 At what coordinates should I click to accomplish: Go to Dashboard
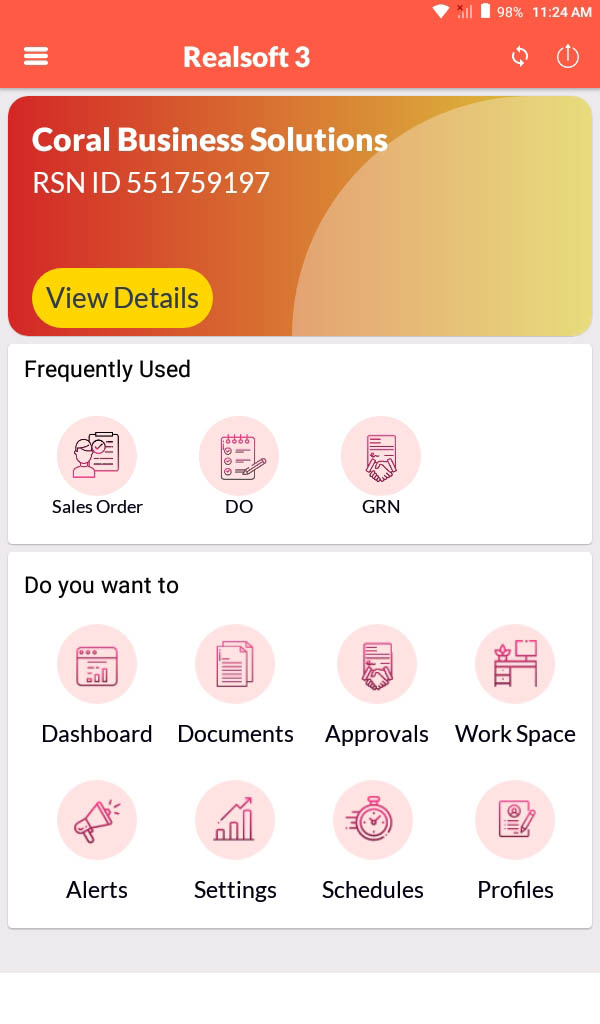point(97,665)
